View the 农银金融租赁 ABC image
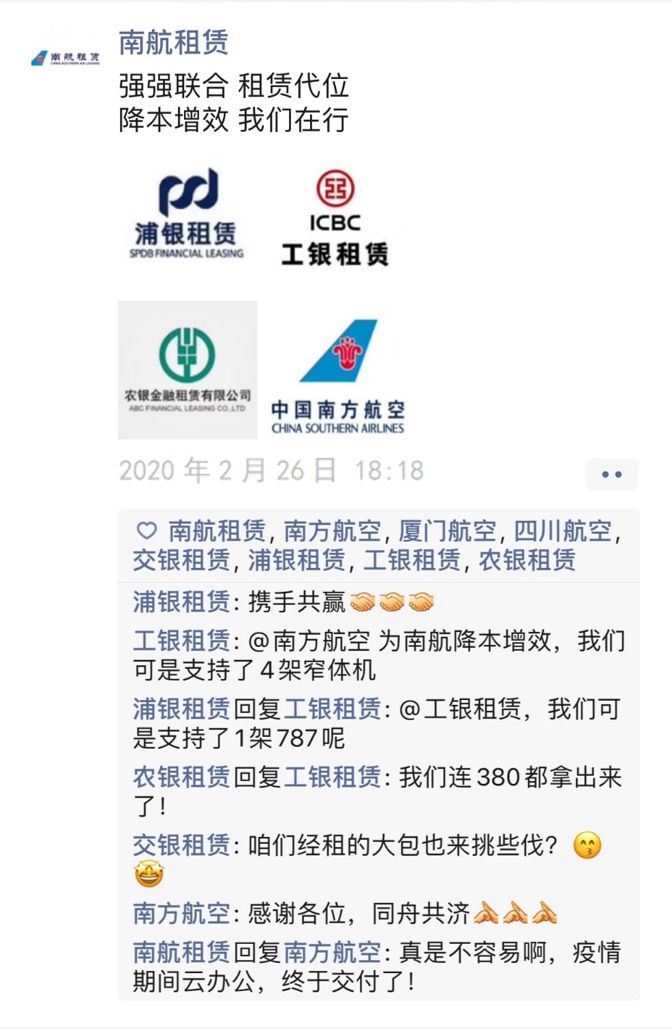672x1031 pixels. click(187, 369)
